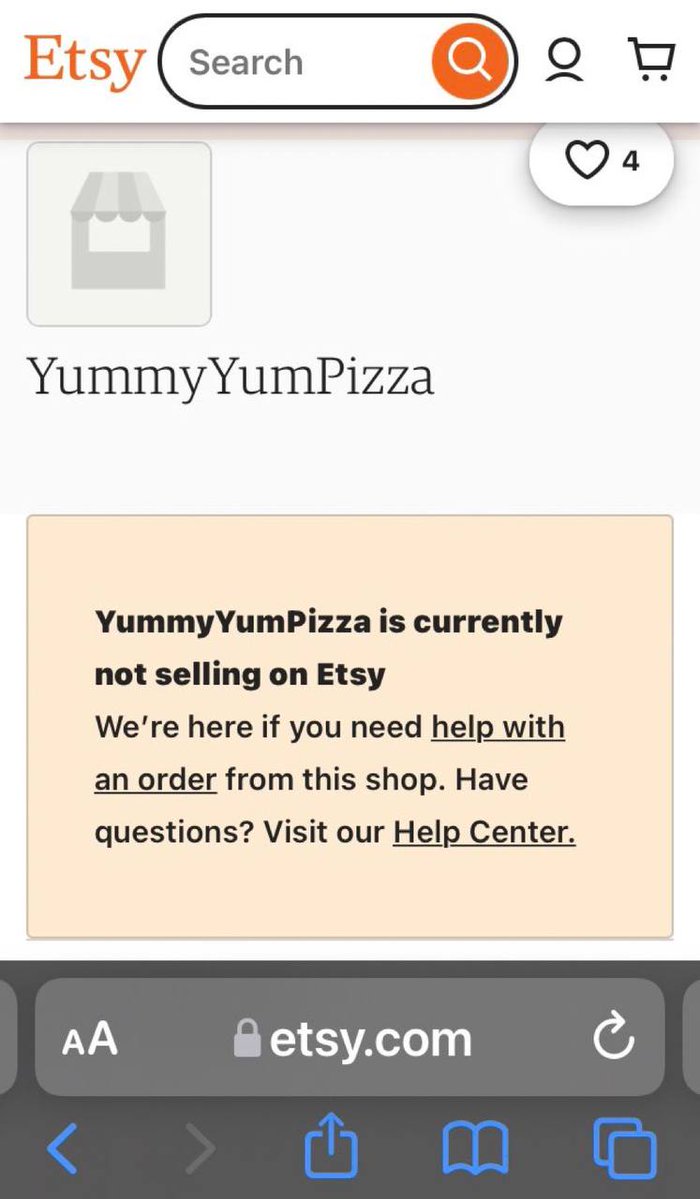
Task: Open the AA reader text options
Action: tap(89, 1040)
